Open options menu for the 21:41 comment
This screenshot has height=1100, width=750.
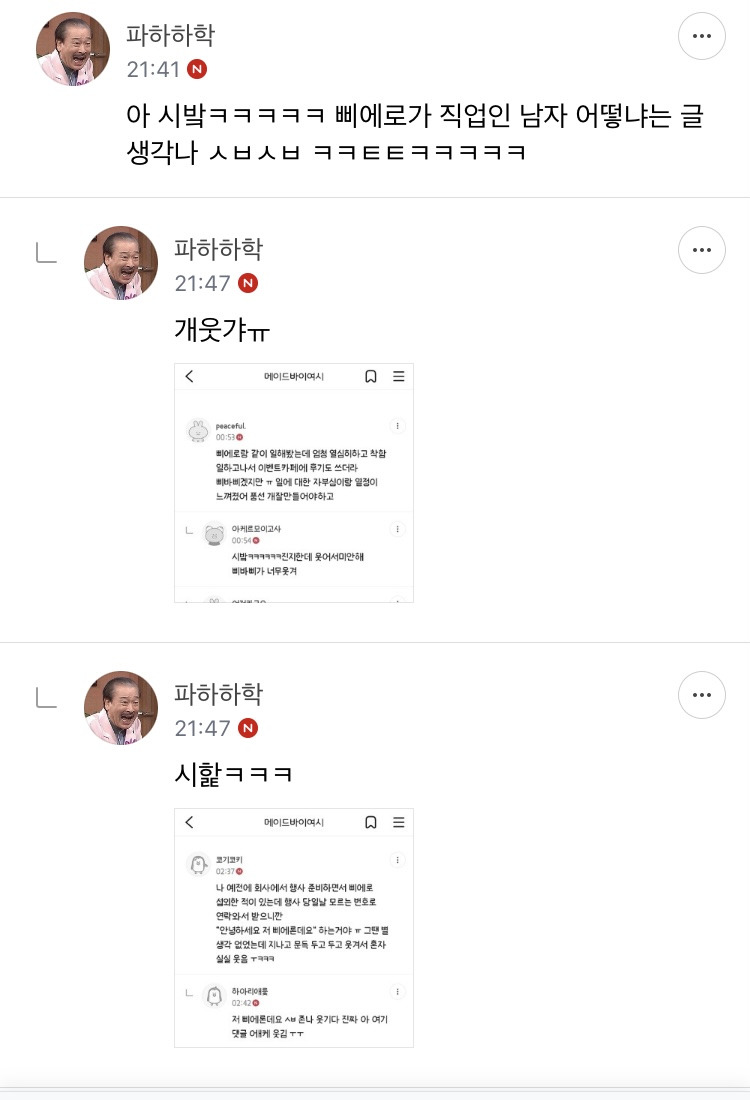point(702,36)
